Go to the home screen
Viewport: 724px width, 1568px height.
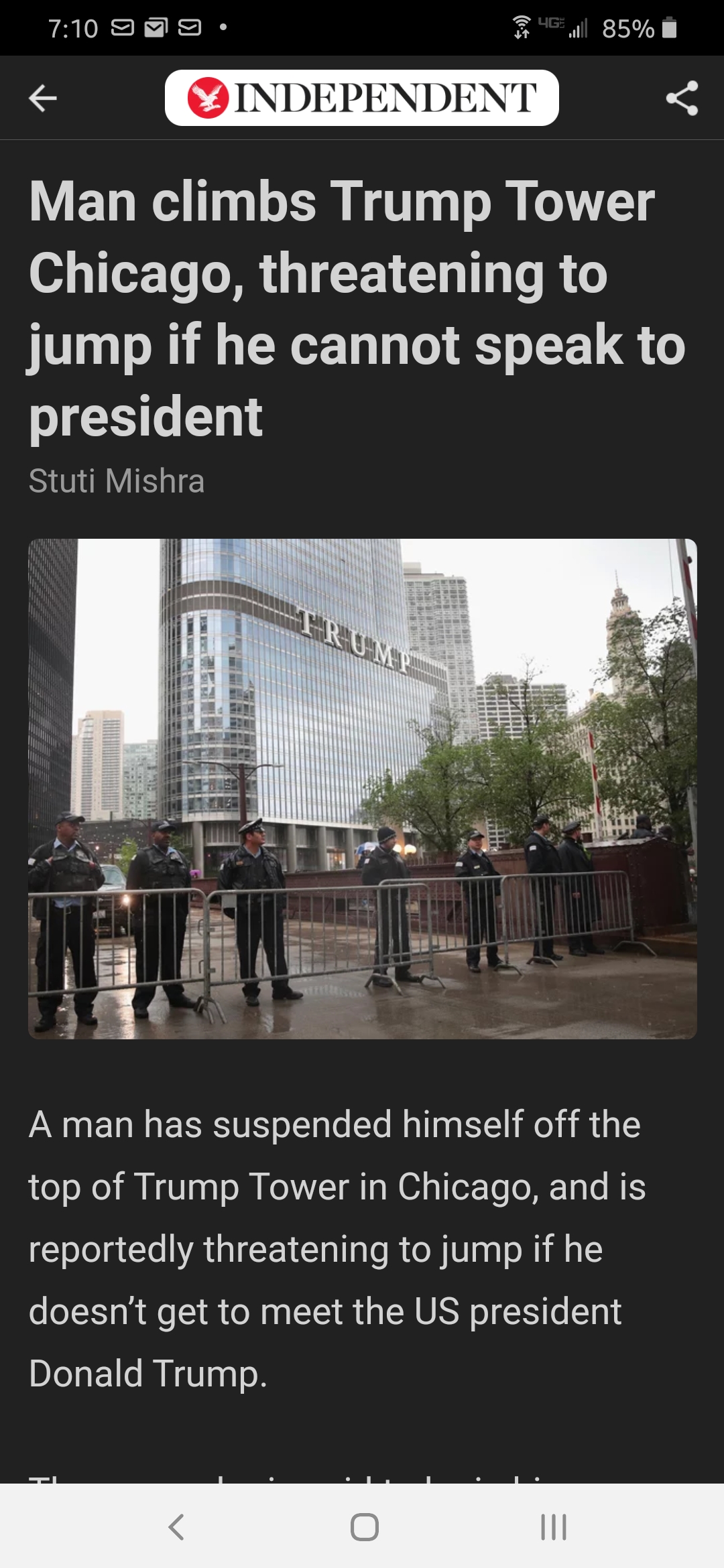pos(365,1527)
